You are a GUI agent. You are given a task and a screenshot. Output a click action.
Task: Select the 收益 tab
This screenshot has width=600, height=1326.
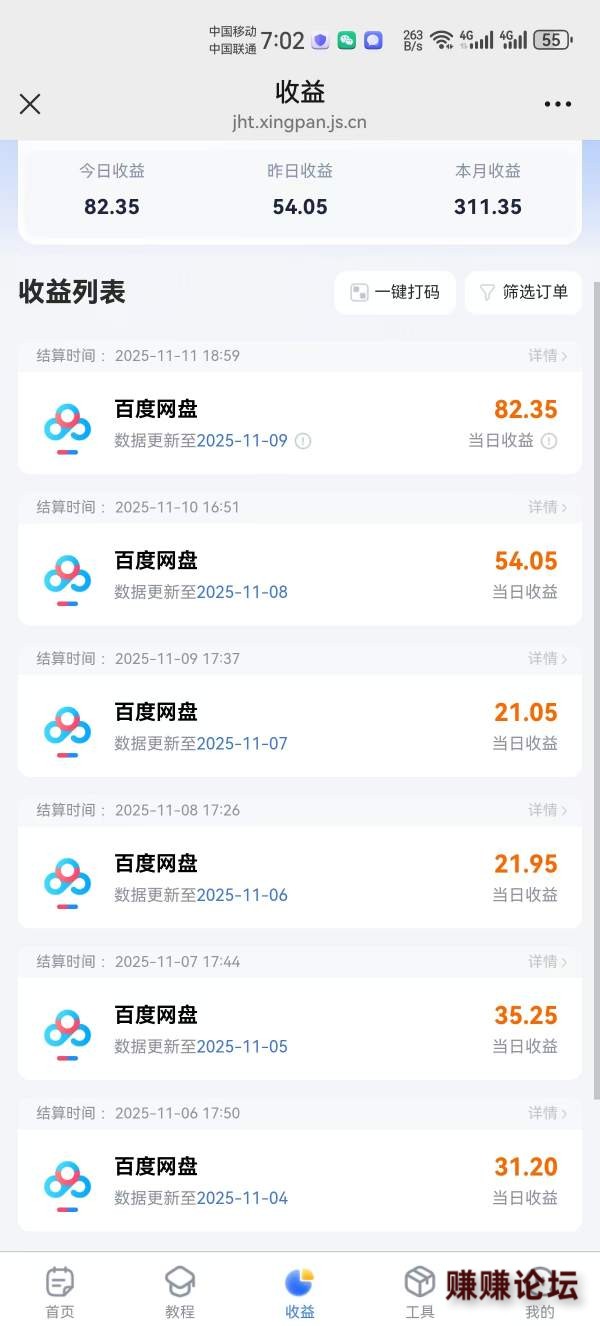tap(300, 1292)
